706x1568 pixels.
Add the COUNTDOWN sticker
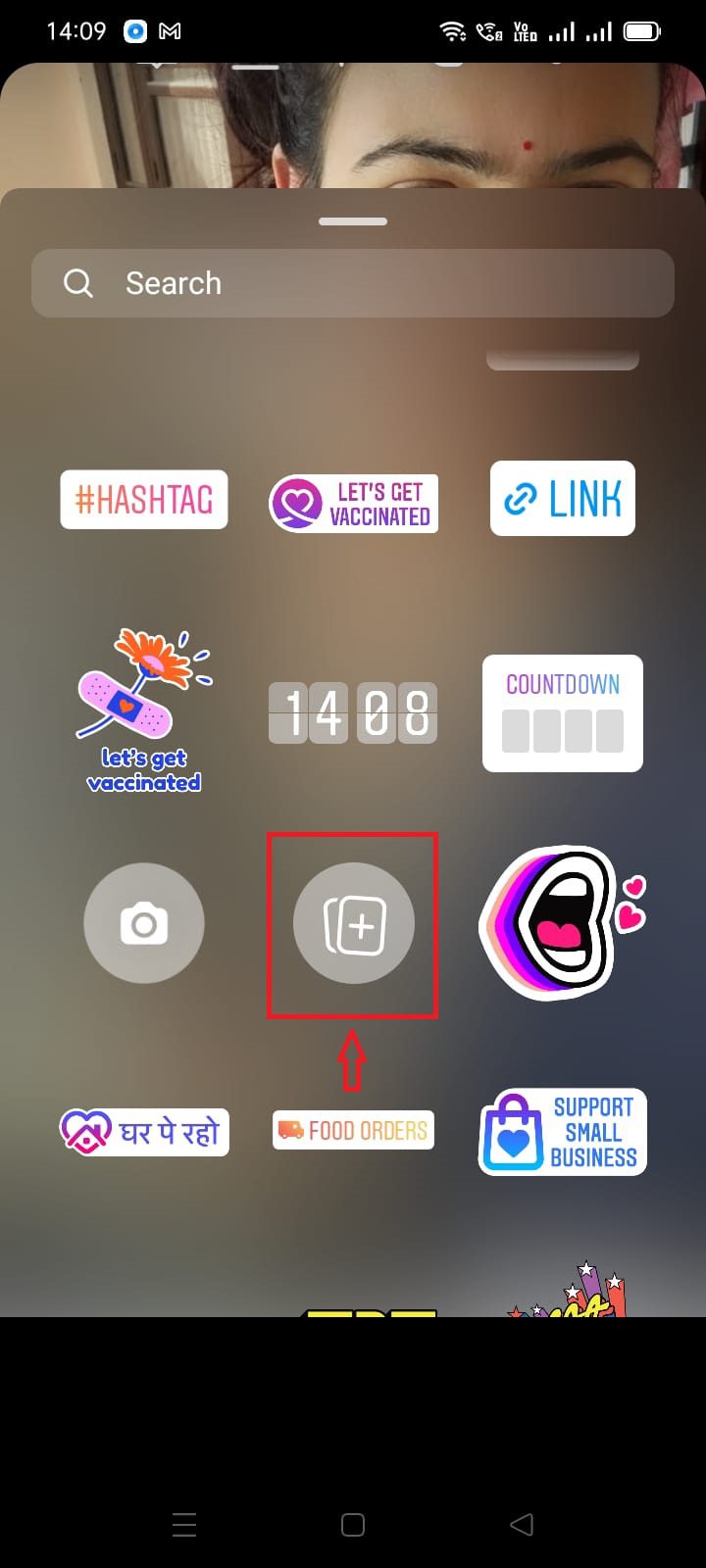click(563, 713)
